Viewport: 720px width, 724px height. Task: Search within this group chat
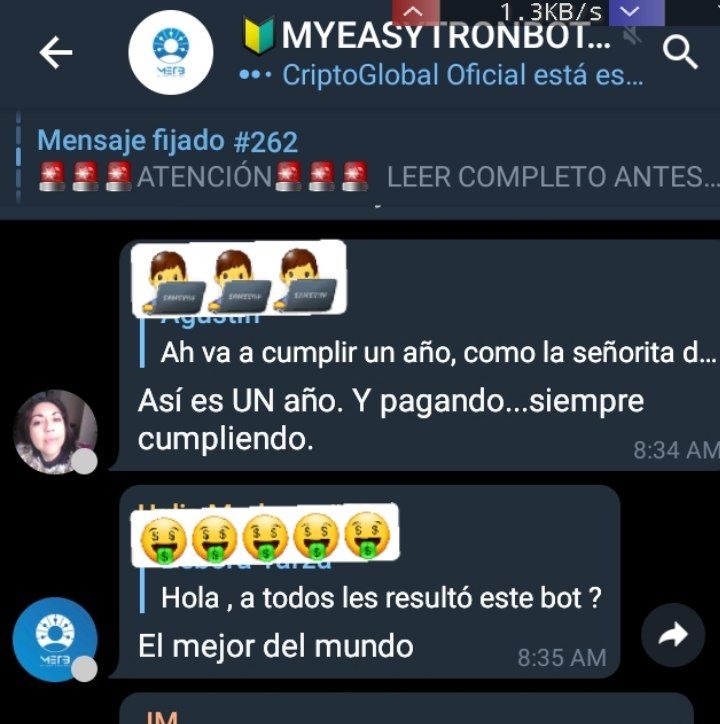(680, 52)
